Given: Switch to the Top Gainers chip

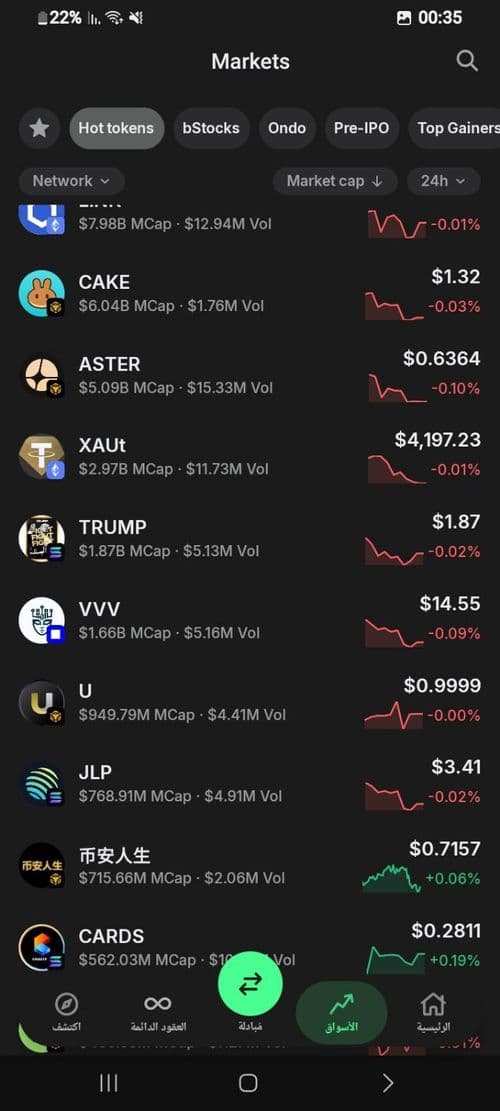Looking at the screenshot, I should click(456, 128).
